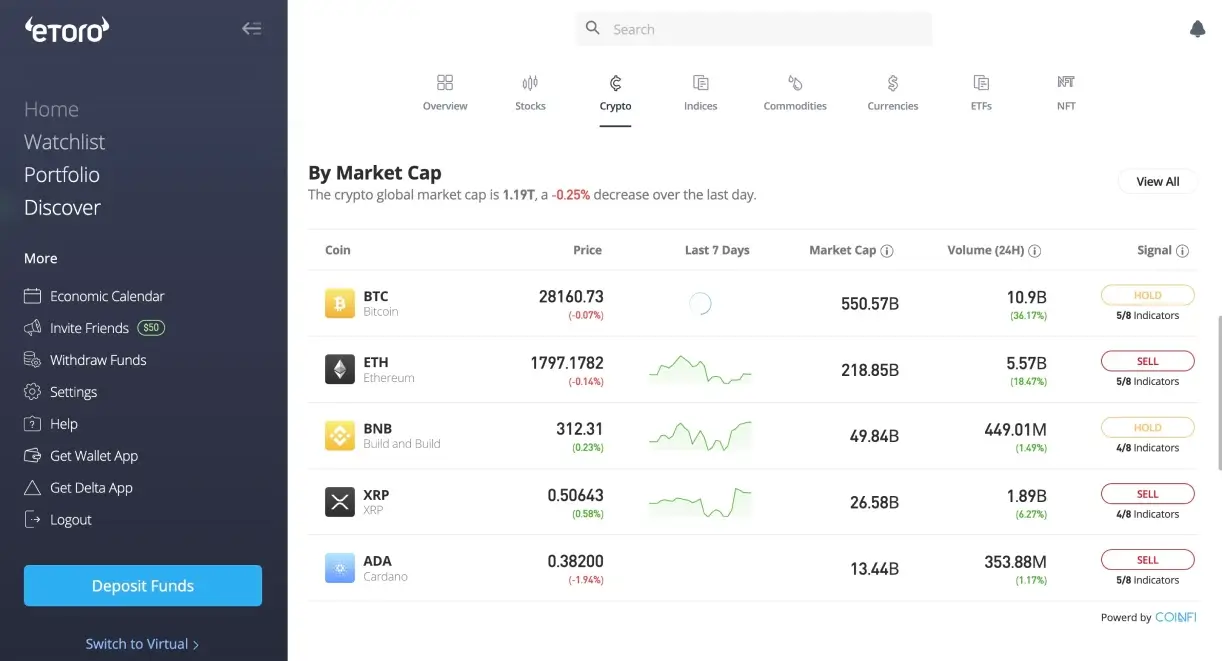This screenshot has width=1222, height=661.
Task: Switch to the Indices tab
Action: (700, 92)
